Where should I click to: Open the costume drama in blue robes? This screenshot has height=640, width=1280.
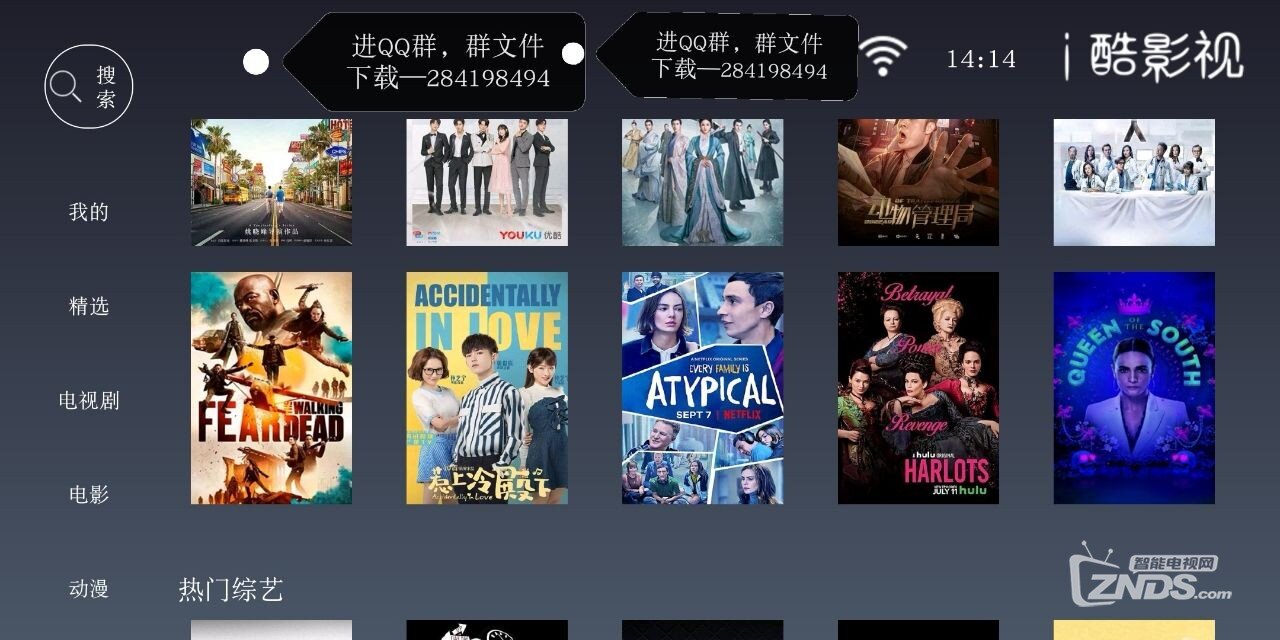click(x=702, y=182)
